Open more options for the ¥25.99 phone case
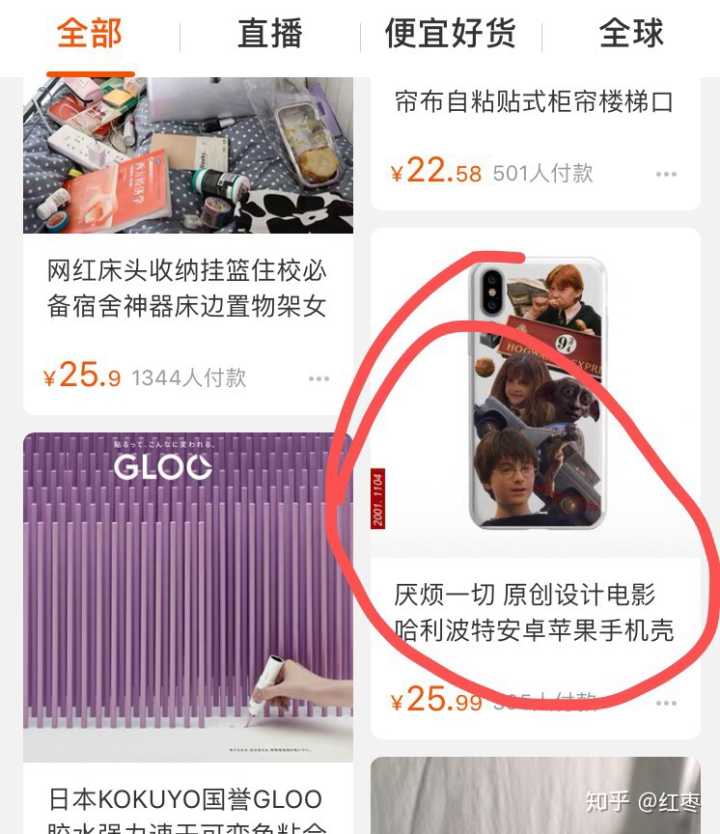720x834 pixels. pos(666,703)
